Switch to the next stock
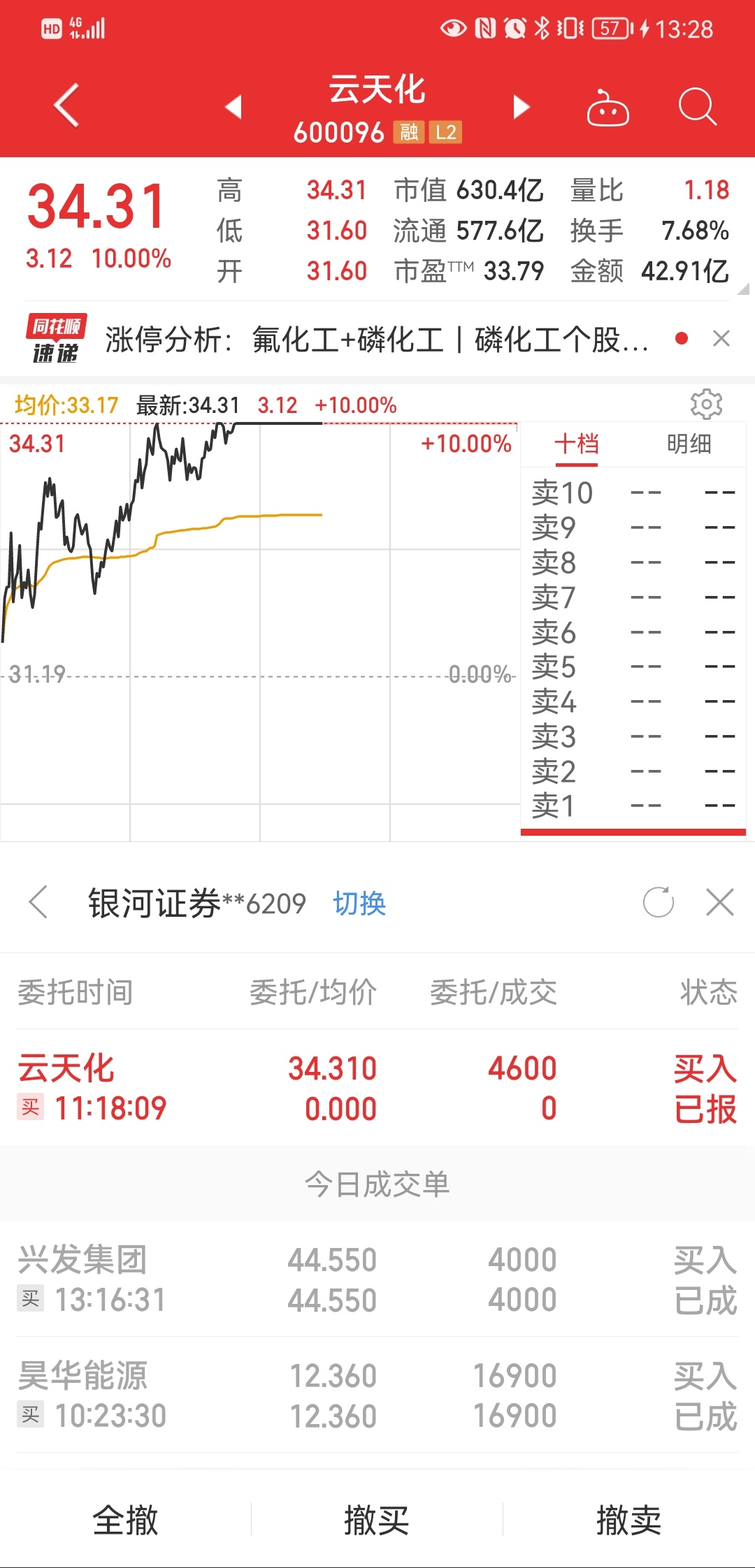 pos(522,107)
